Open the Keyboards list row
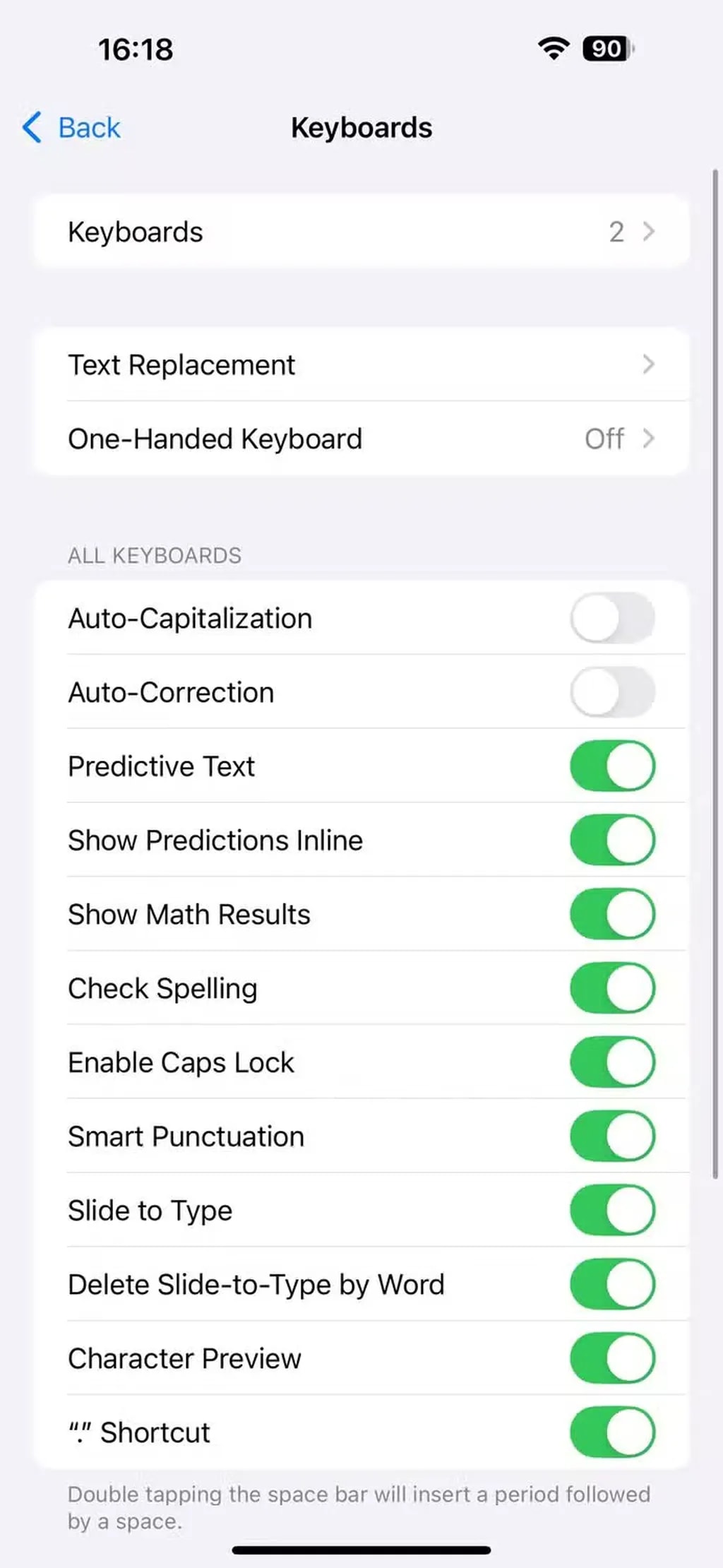The height and width of the screenshot is (1568, 723). click(x=360, y=232)
